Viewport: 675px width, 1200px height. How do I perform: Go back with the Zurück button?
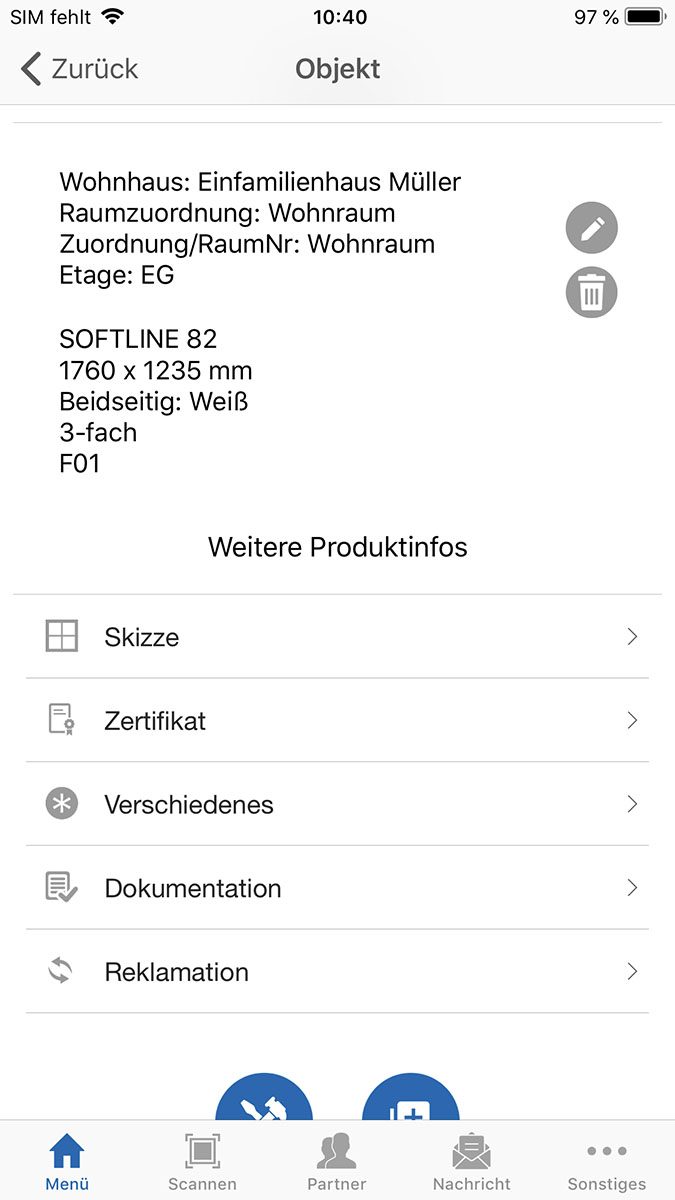[x=80, y=69]
